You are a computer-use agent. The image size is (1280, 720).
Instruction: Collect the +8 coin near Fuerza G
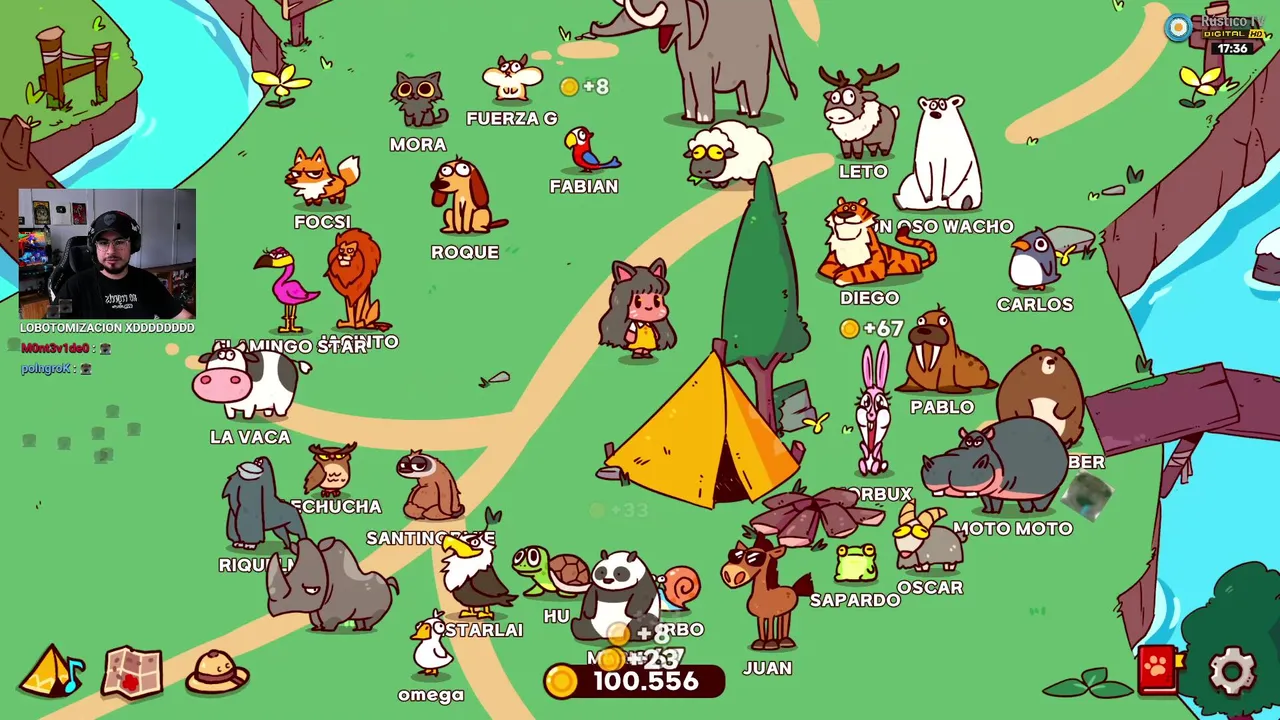[569, 87]
